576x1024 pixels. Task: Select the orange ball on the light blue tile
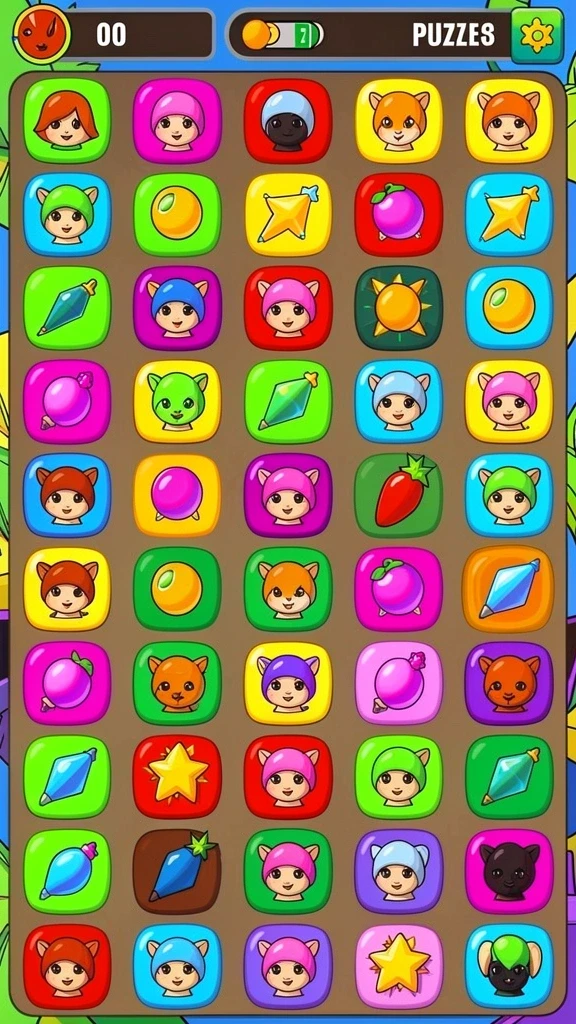coord(509,308)
